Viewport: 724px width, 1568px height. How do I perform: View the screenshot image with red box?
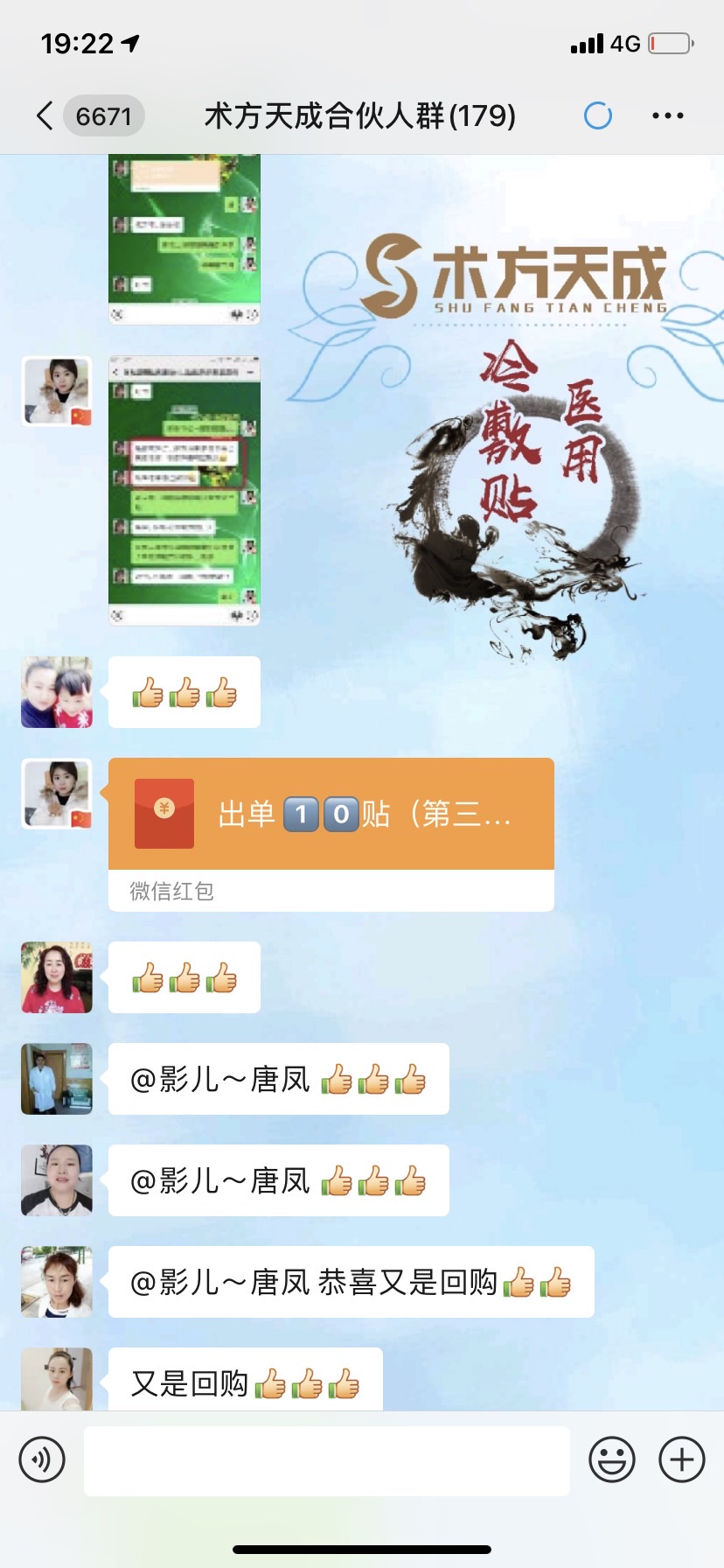tap(184, 490)
